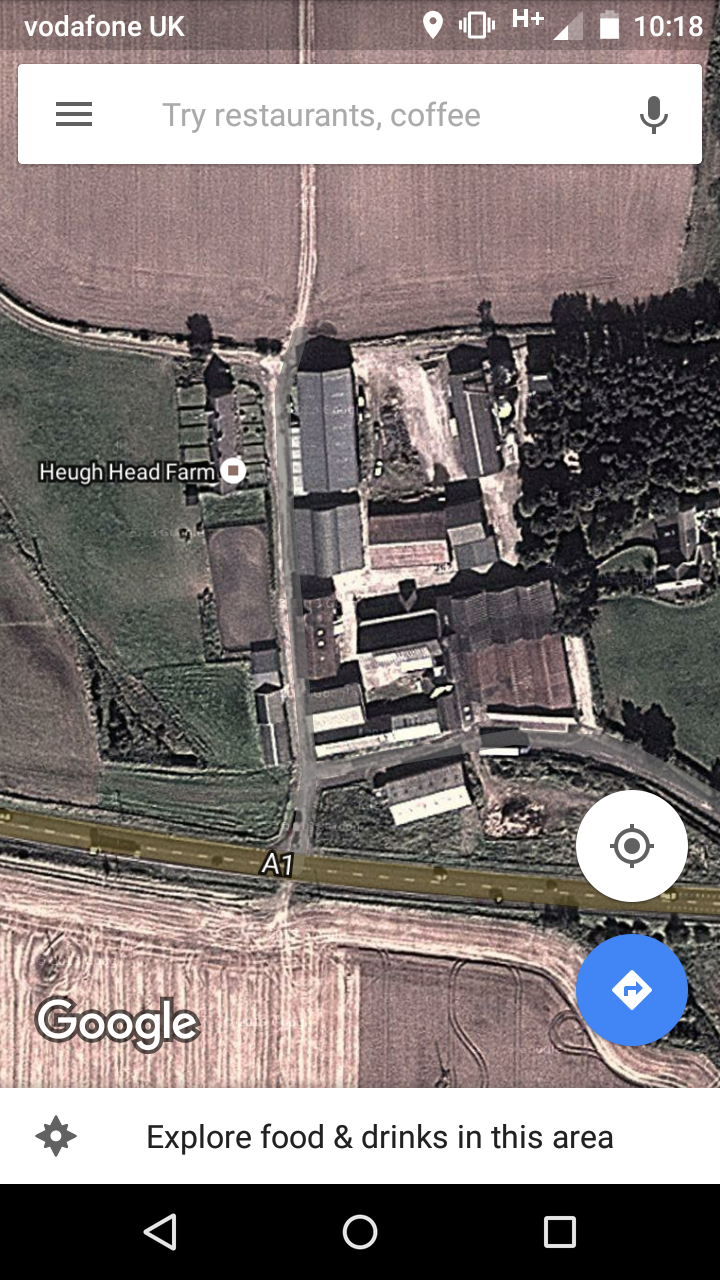
Task: Open recent apps from the navigation bar
Action: [x=560, y=1232]
